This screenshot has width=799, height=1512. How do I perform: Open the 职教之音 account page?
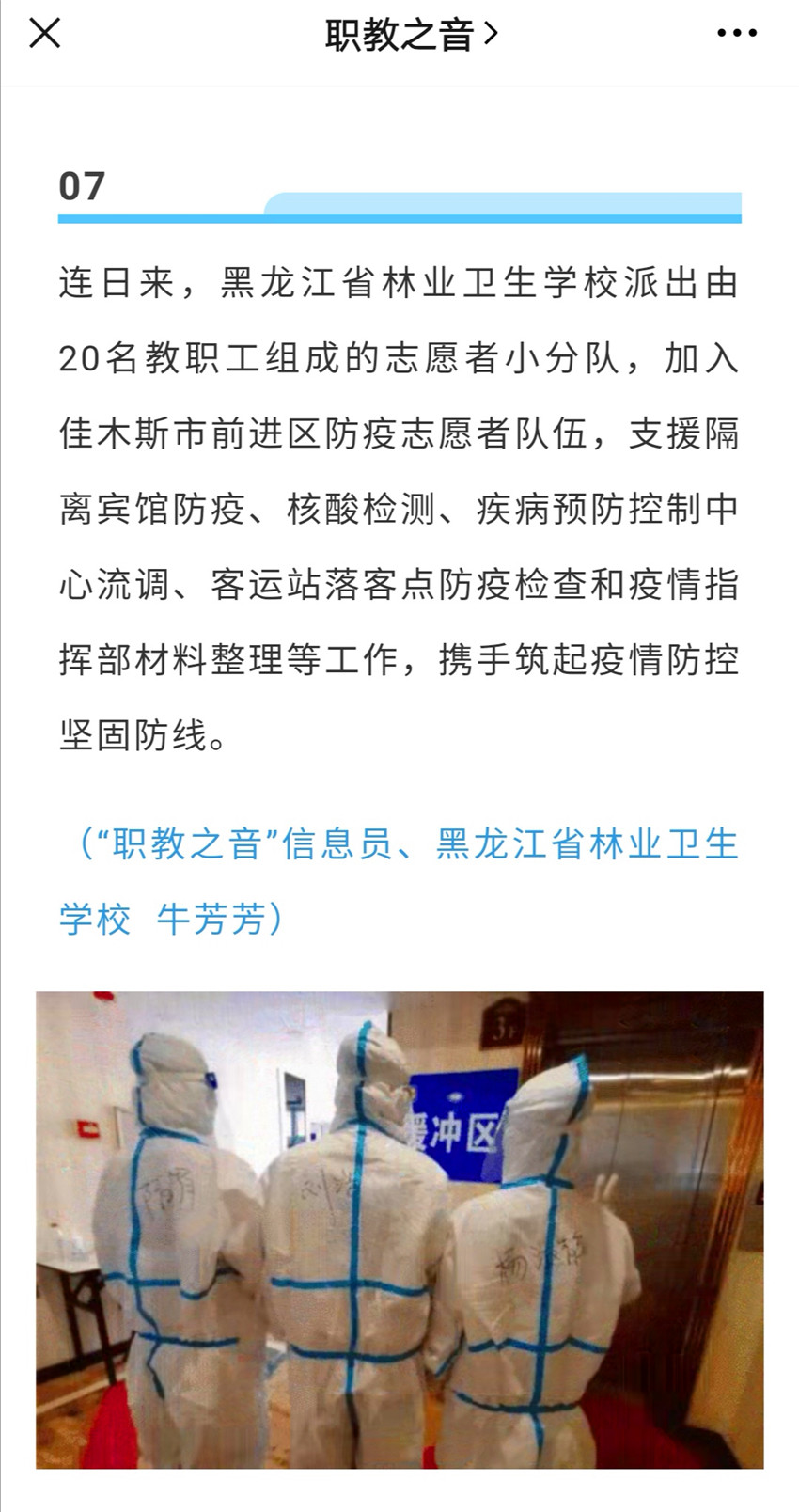coord(411,36)
